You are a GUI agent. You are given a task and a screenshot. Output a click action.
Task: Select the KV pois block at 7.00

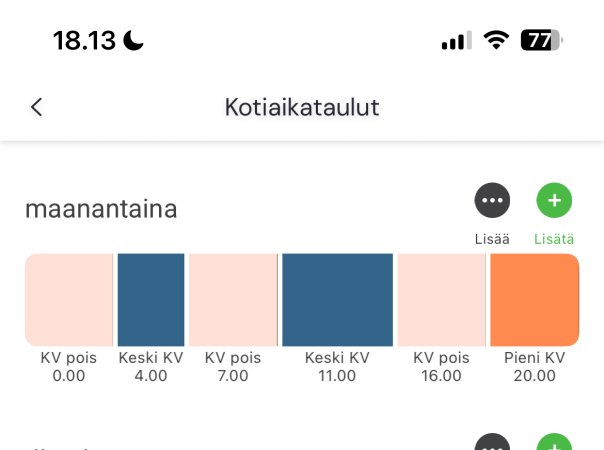click(x=233, y=300)
